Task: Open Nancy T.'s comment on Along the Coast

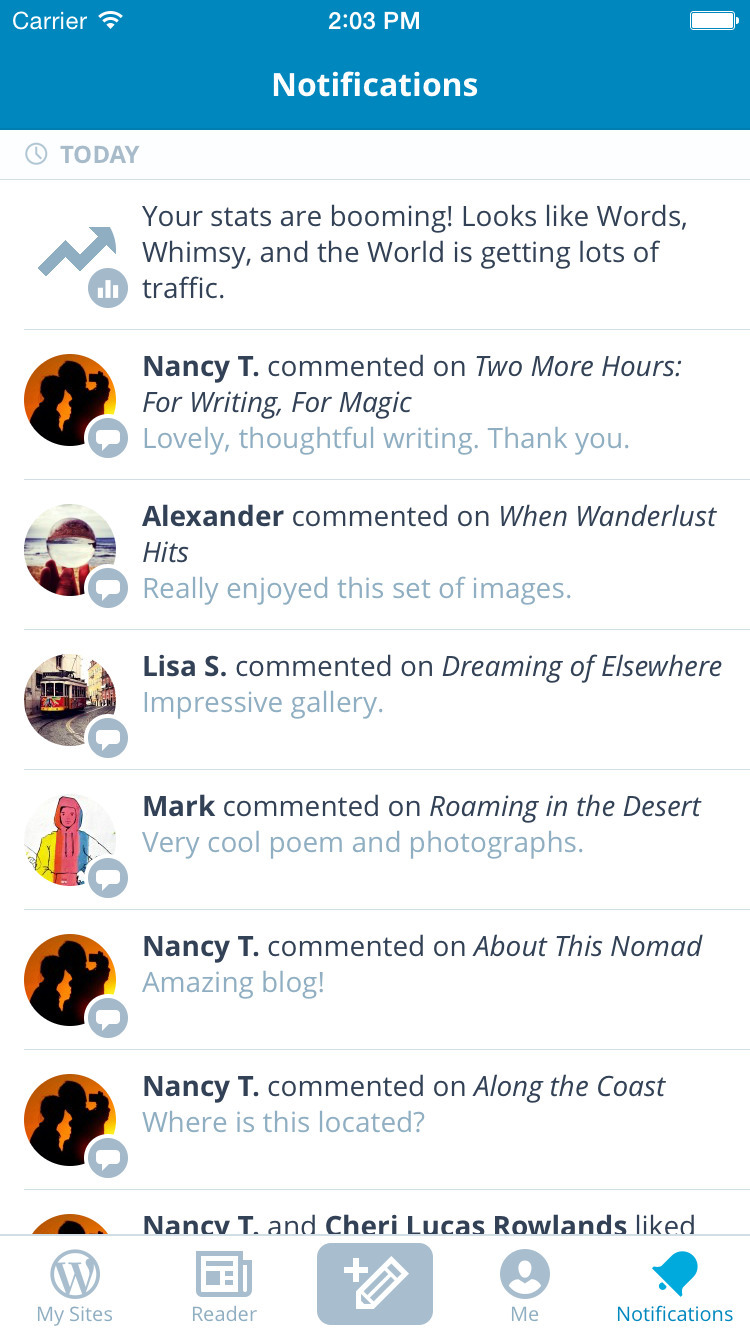Action: (x=400, y=1105)
